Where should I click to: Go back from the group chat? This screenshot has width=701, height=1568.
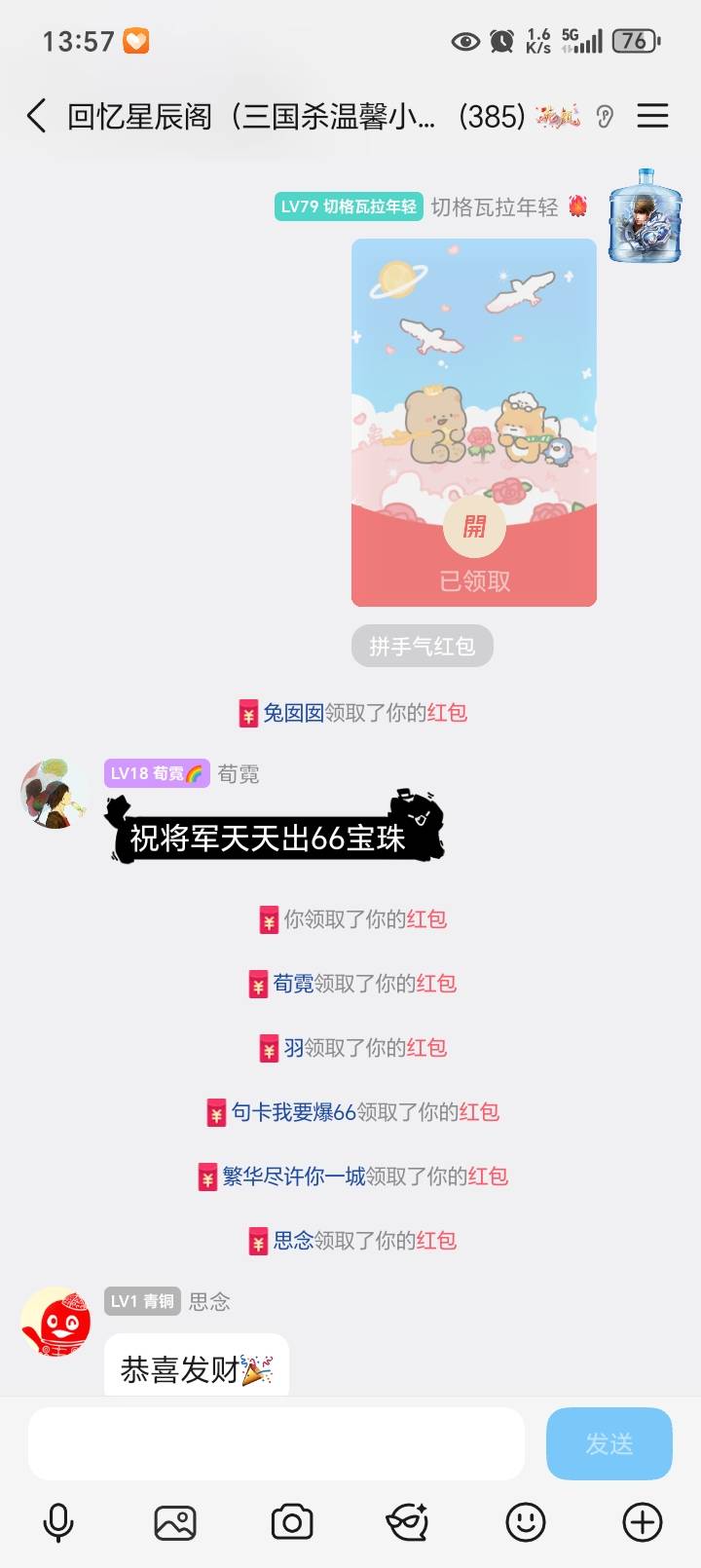[36, 116]
